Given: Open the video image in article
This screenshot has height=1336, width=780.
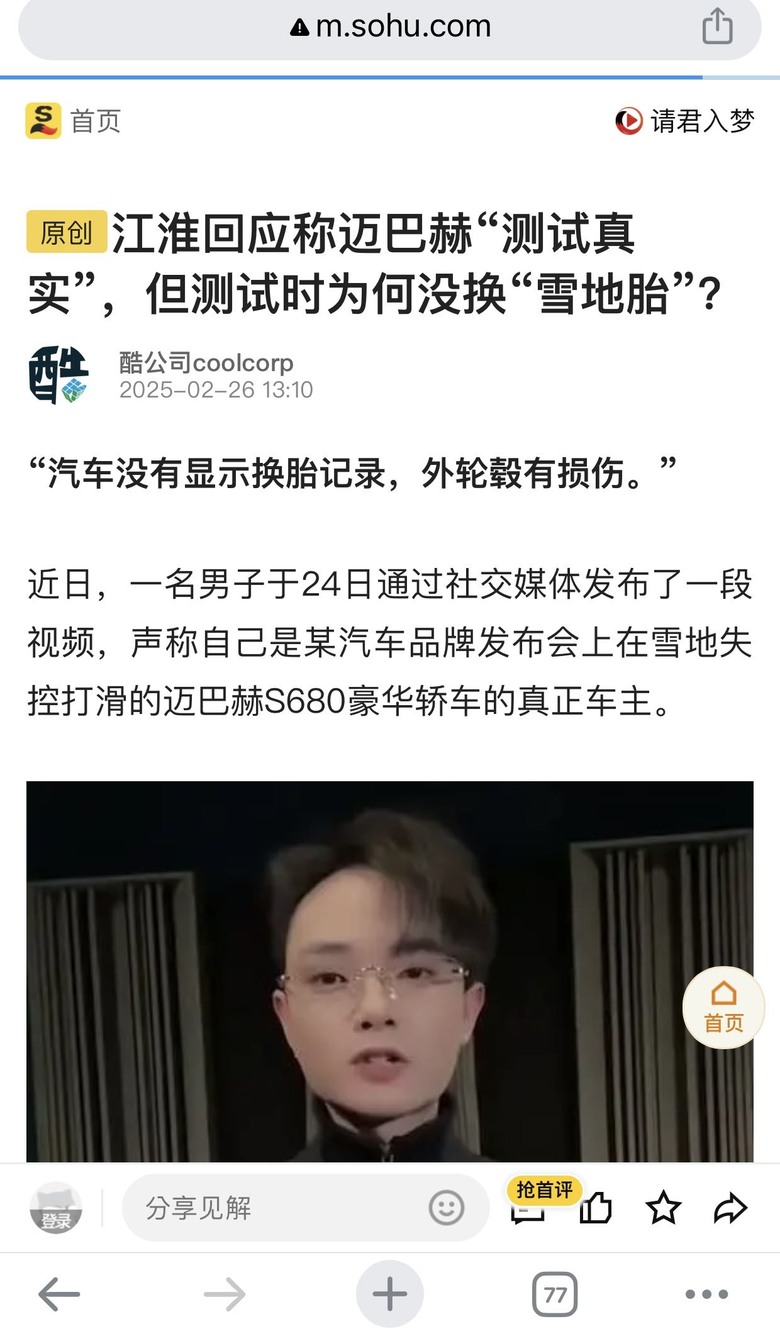Looking at the screenshot, I should (390, 970).
